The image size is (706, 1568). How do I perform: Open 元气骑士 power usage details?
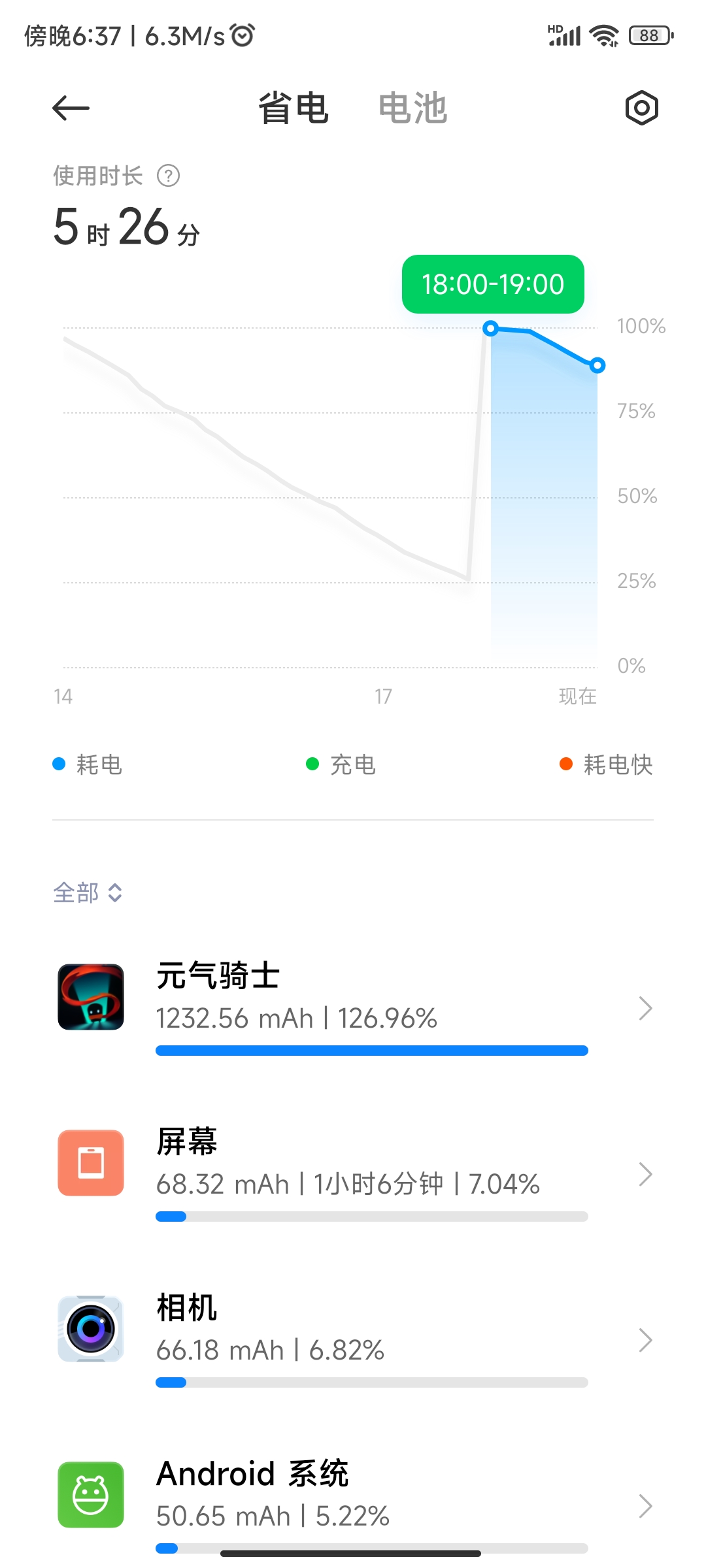(x=353, y=1007)
